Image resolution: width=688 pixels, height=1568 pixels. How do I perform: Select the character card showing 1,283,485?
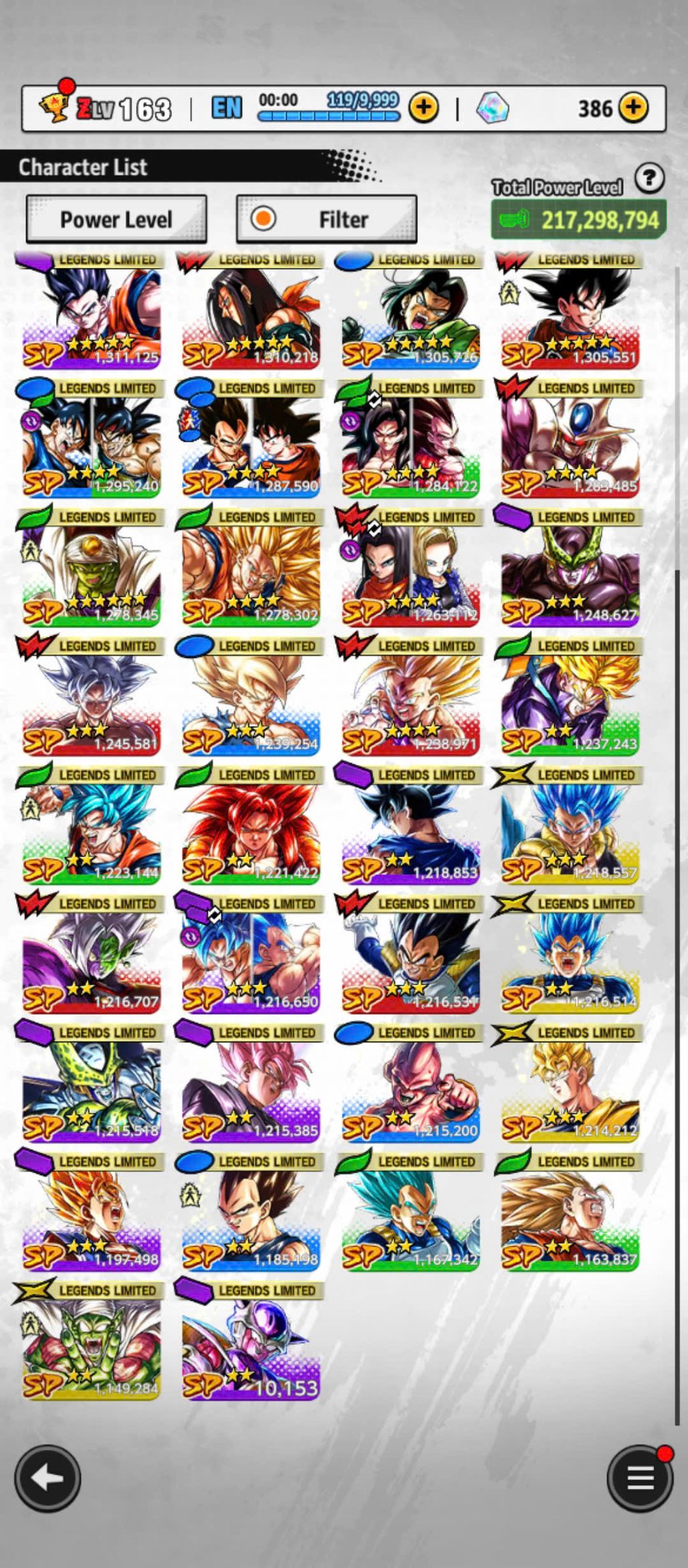tap(570, 443)
